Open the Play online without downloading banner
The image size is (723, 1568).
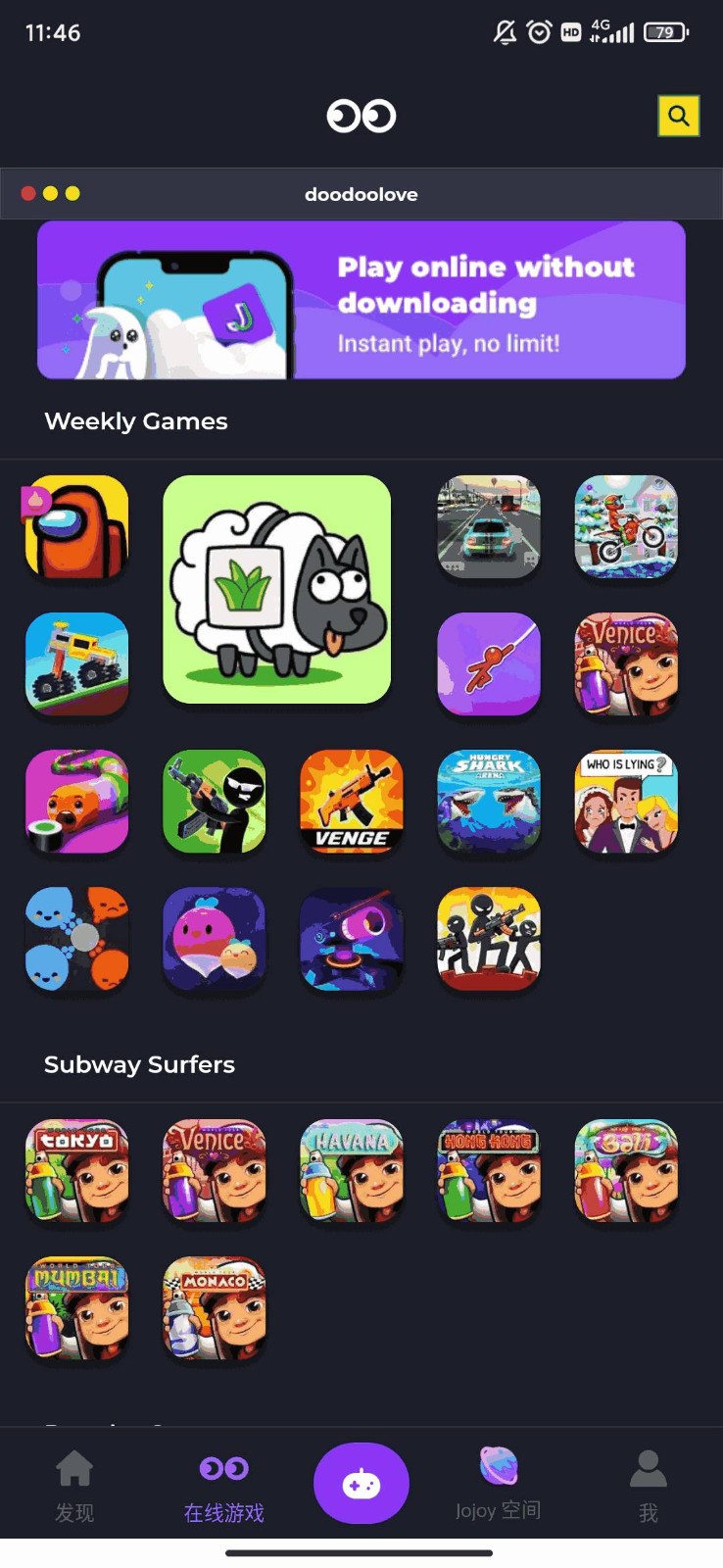(361, 300)
